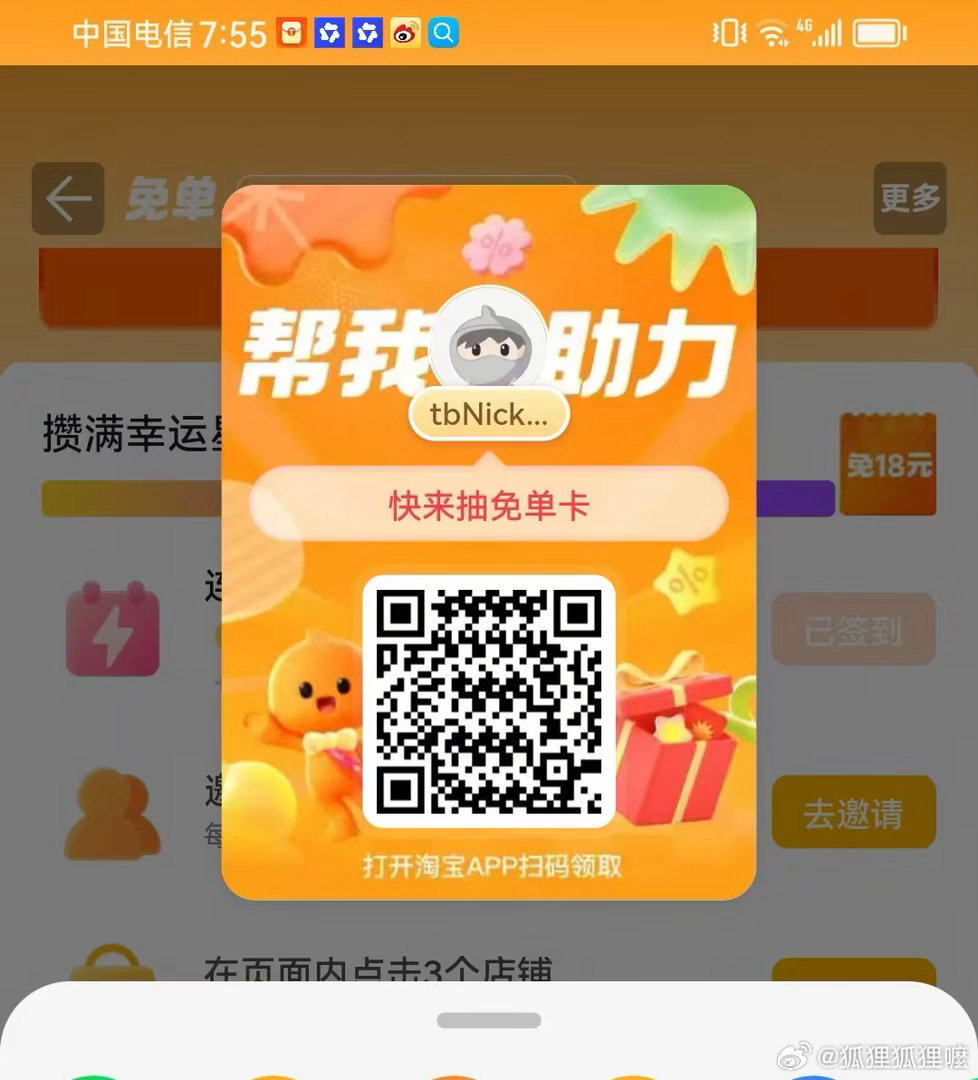Tap the 已签到 button
Image resolution: width=978 pixels, height=1080 pixels.
(x=853, y=630)
